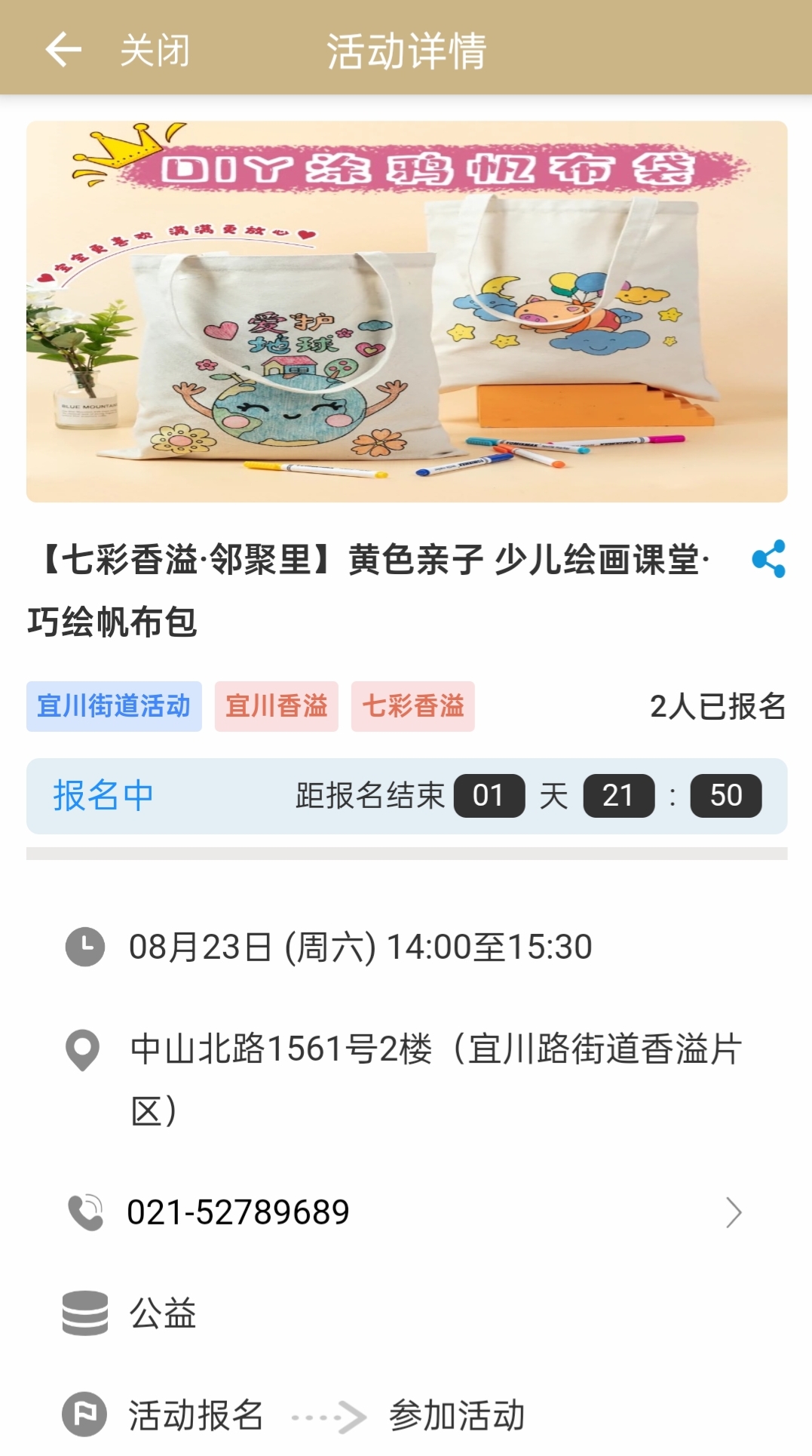This screenshot has width=812, height=1456.
Task: Go back using the arrow icon
Action: [x=63, y=50]
